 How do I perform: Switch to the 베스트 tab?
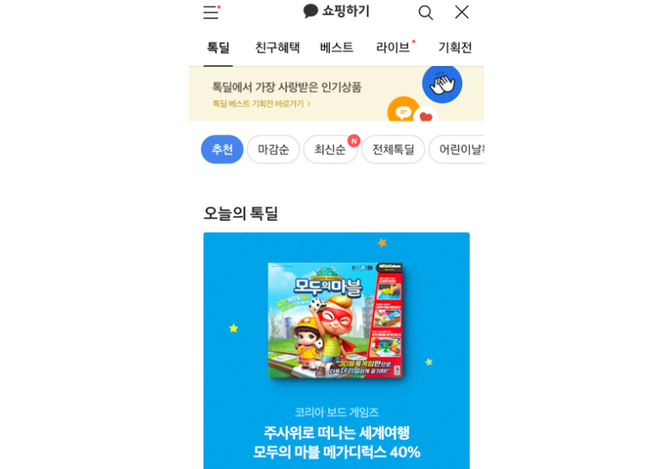tap(336, 47)
